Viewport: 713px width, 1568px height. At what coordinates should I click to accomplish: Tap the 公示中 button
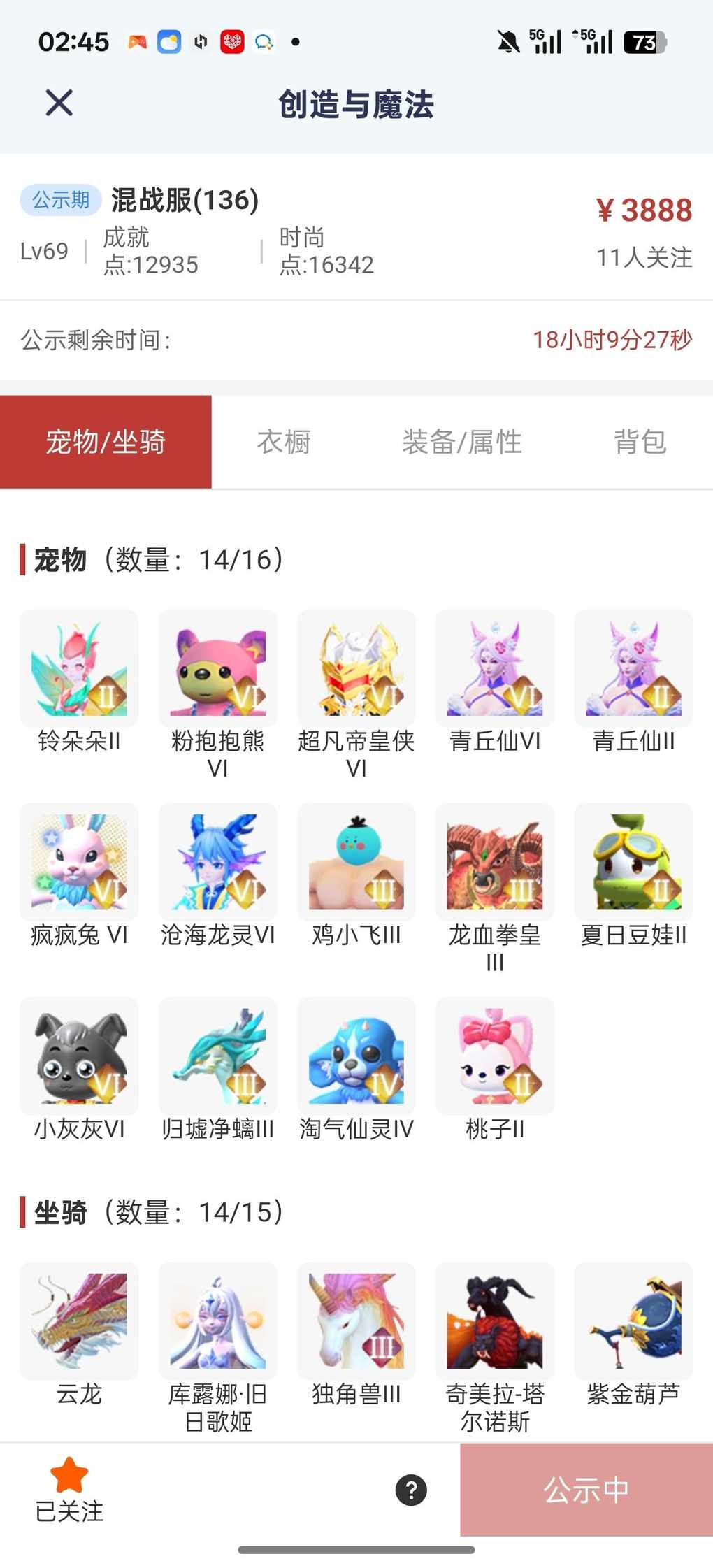point(586,1490)
